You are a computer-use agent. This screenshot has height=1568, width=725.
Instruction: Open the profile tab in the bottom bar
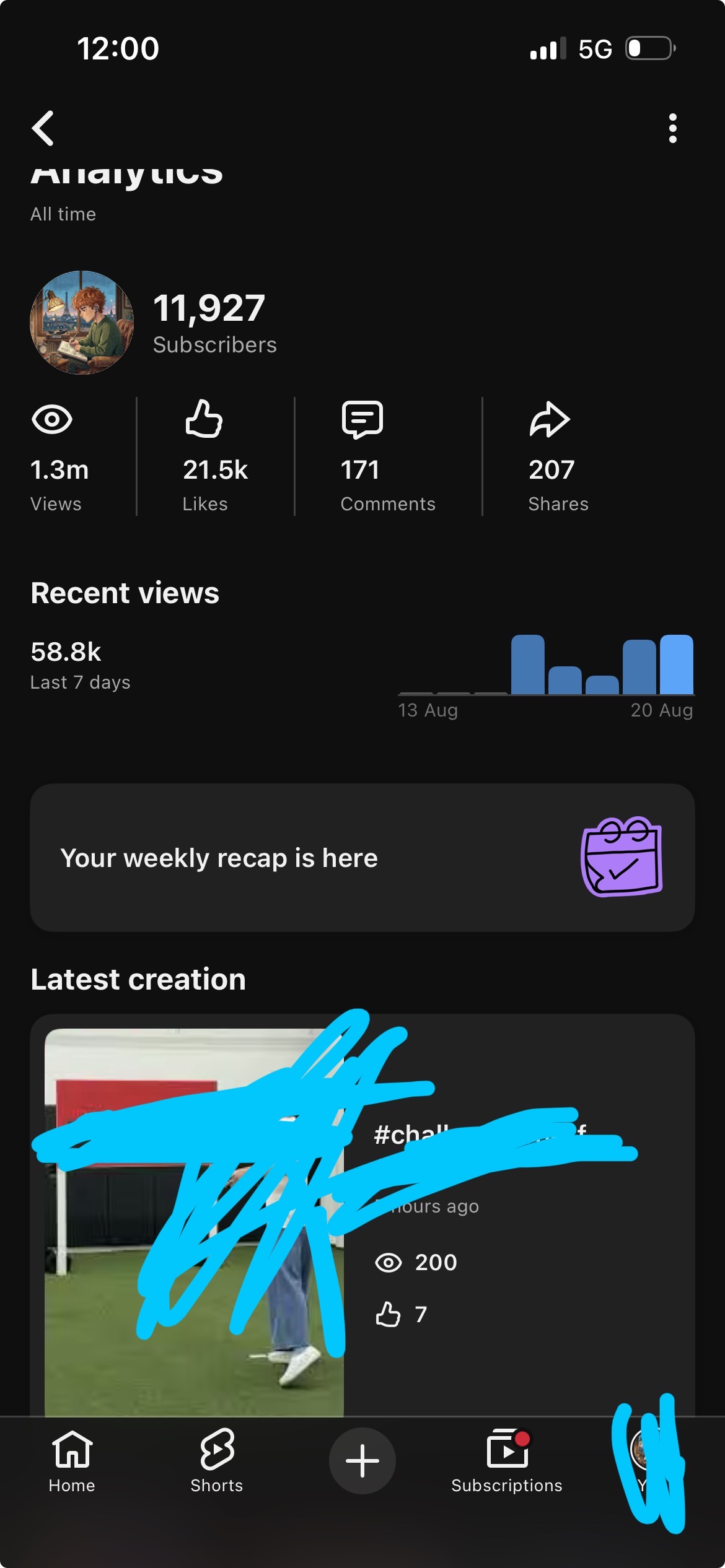tap(644, 1461)
